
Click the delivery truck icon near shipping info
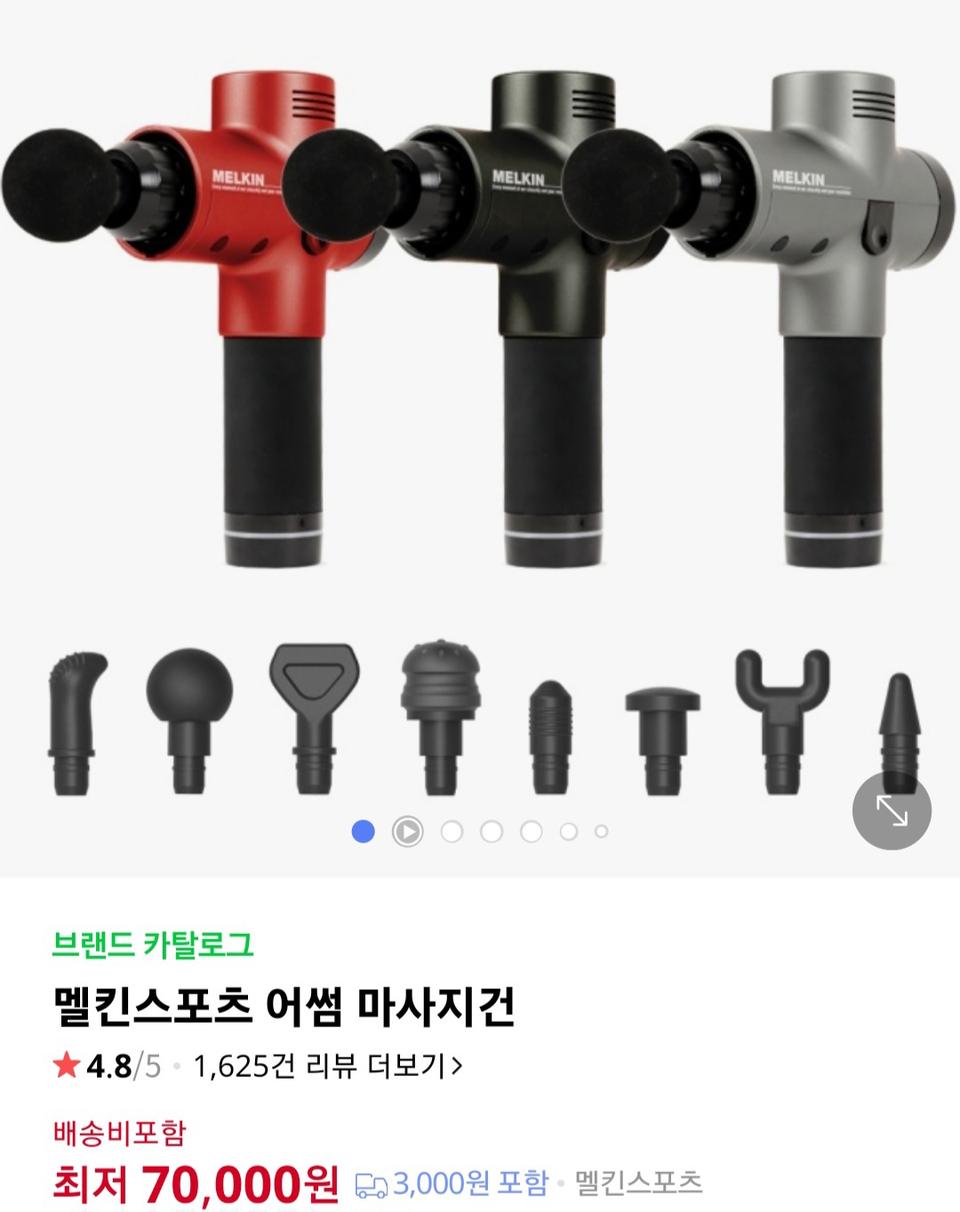(370, 1183)
